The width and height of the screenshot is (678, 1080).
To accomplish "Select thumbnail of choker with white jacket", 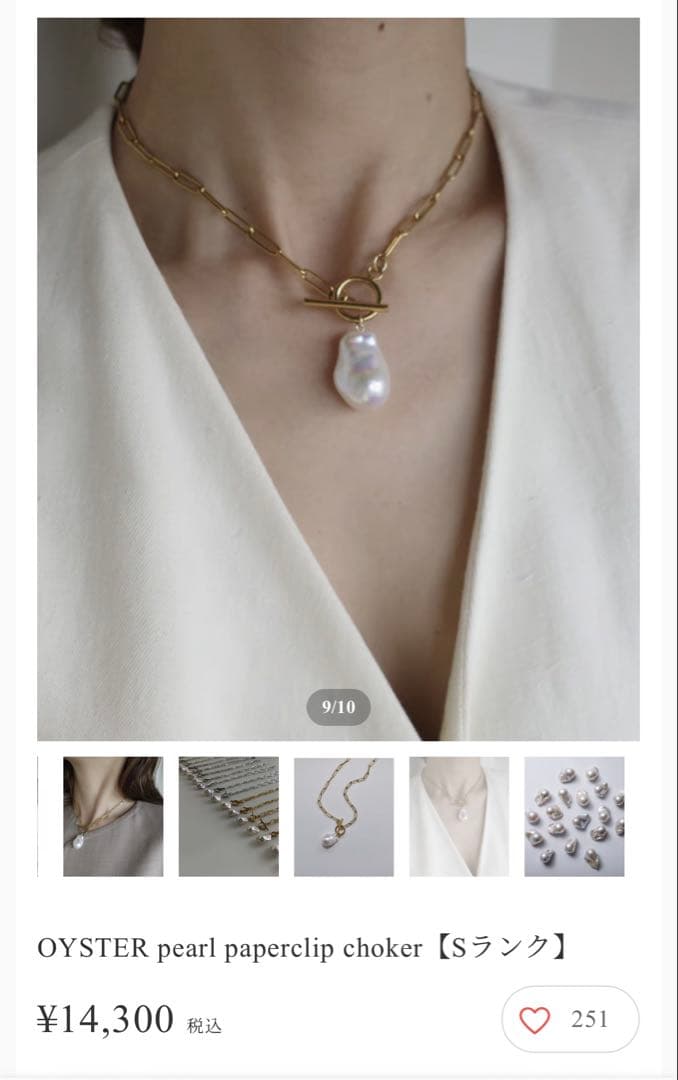I will [458, 816].
